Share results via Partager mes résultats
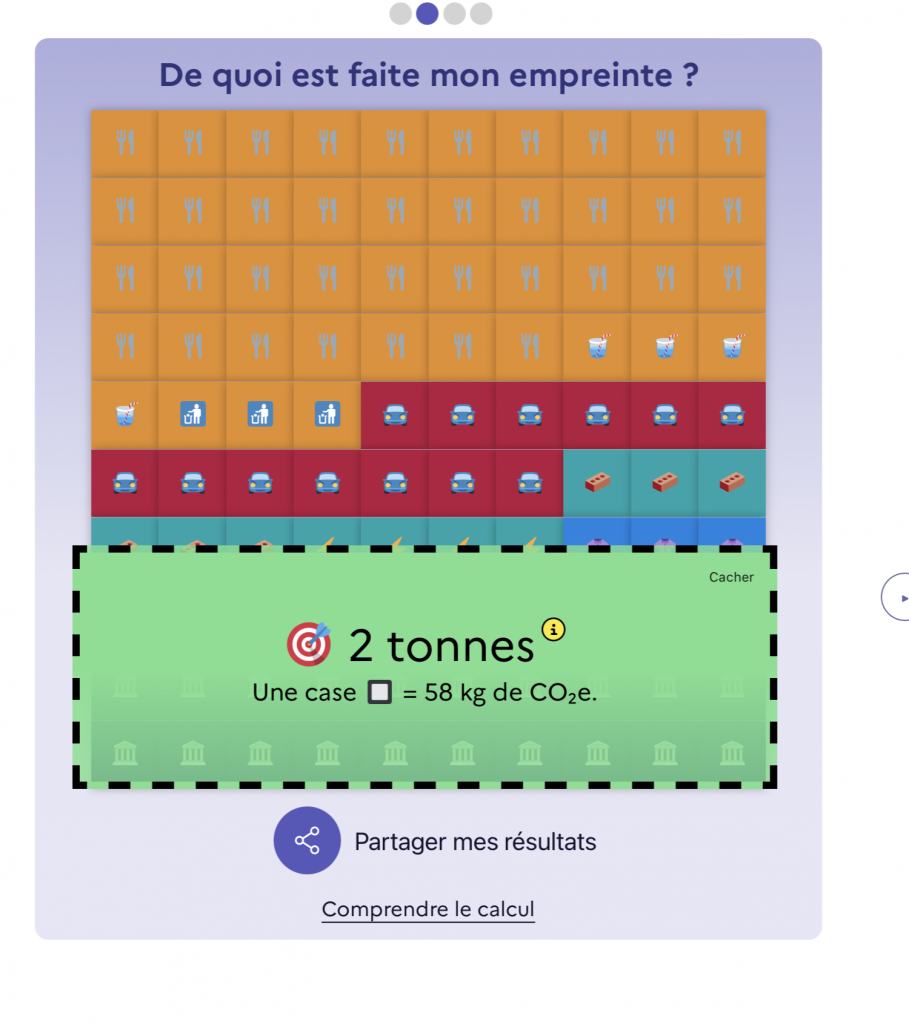Image resolution: width=909 pixels, height=1024 pixels. 308,841
